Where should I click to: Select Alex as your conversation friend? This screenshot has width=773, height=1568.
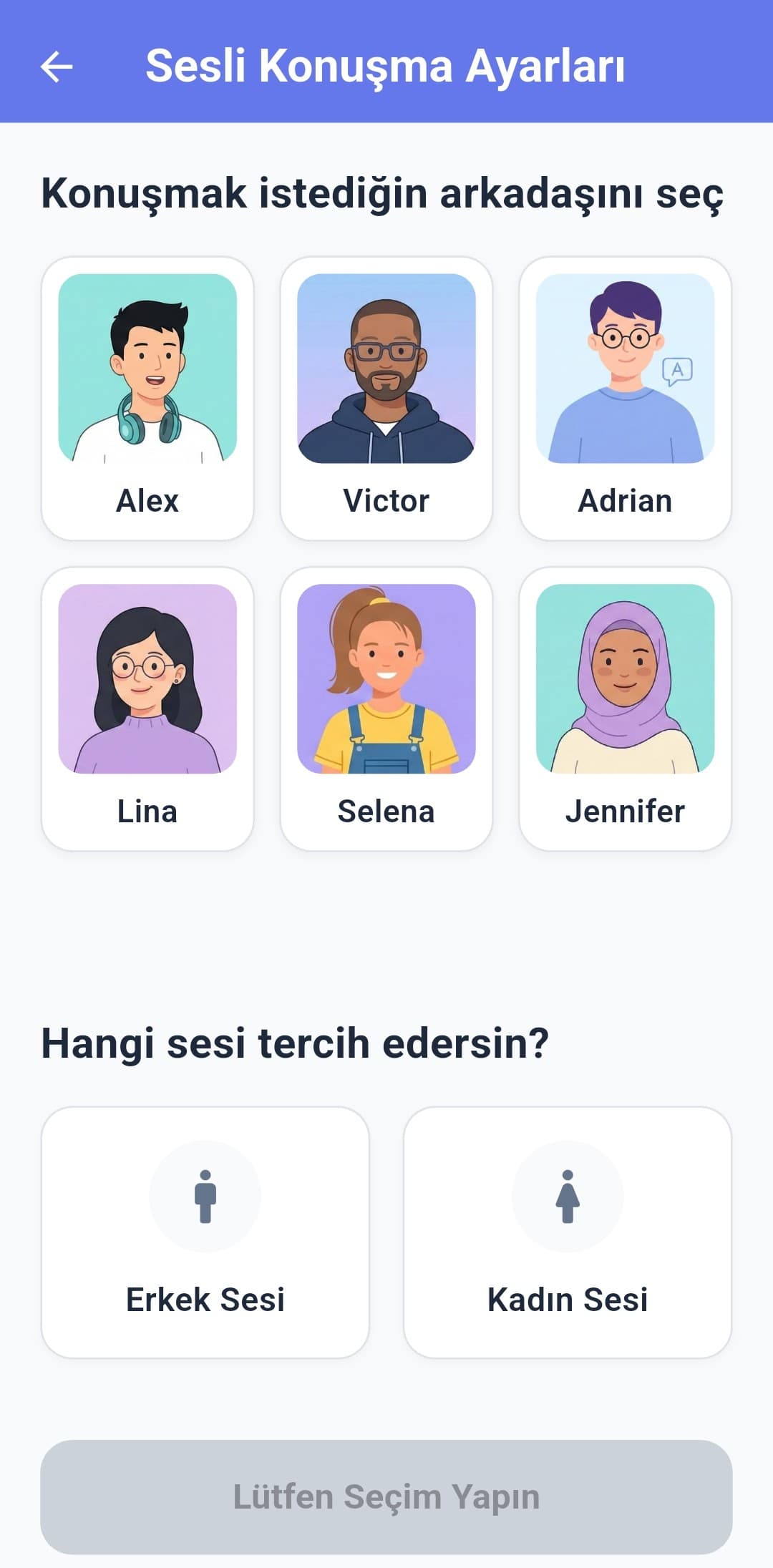[x=147, y=398]
